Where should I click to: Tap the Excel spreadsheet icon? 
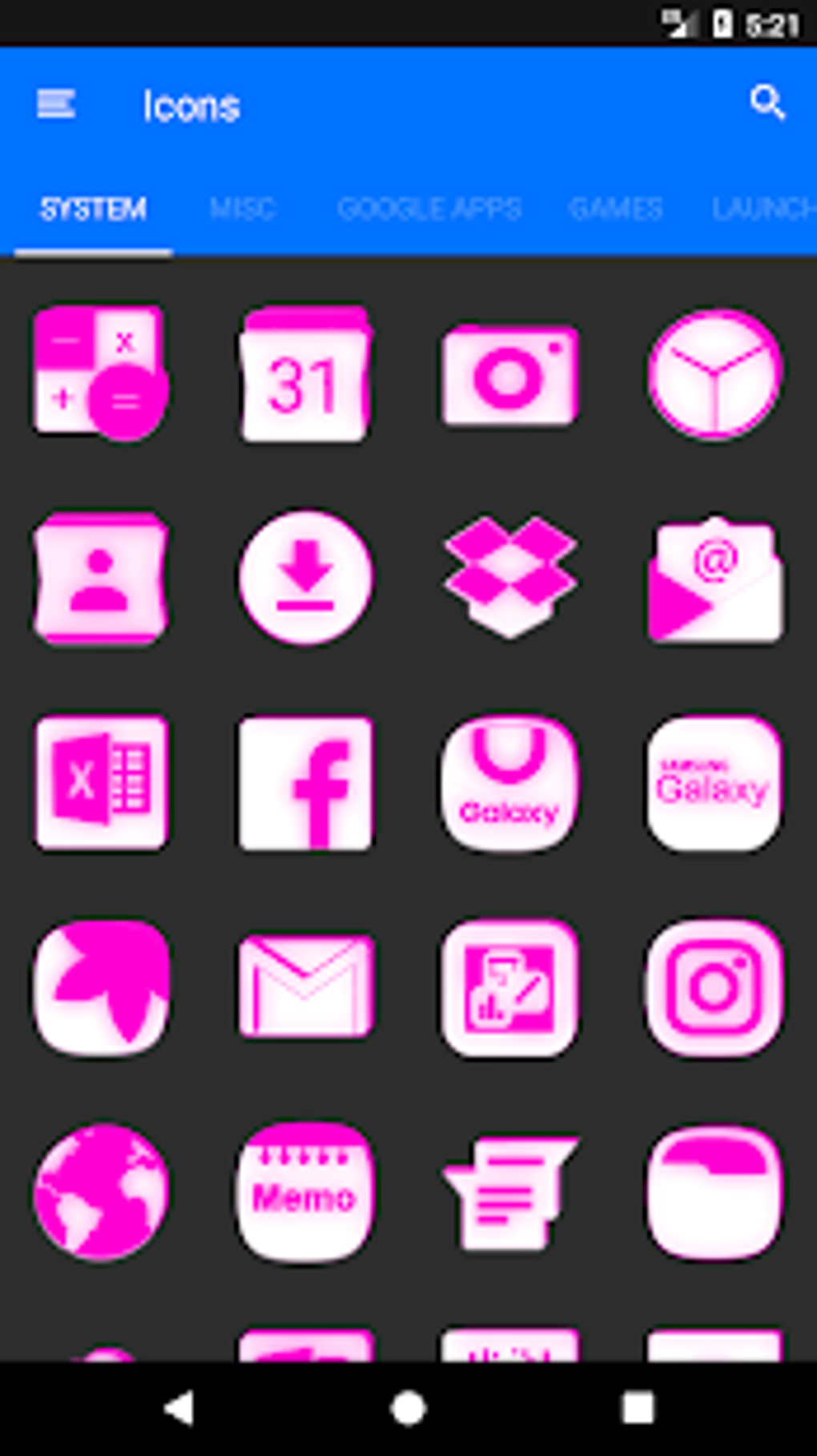pos(101,782)
